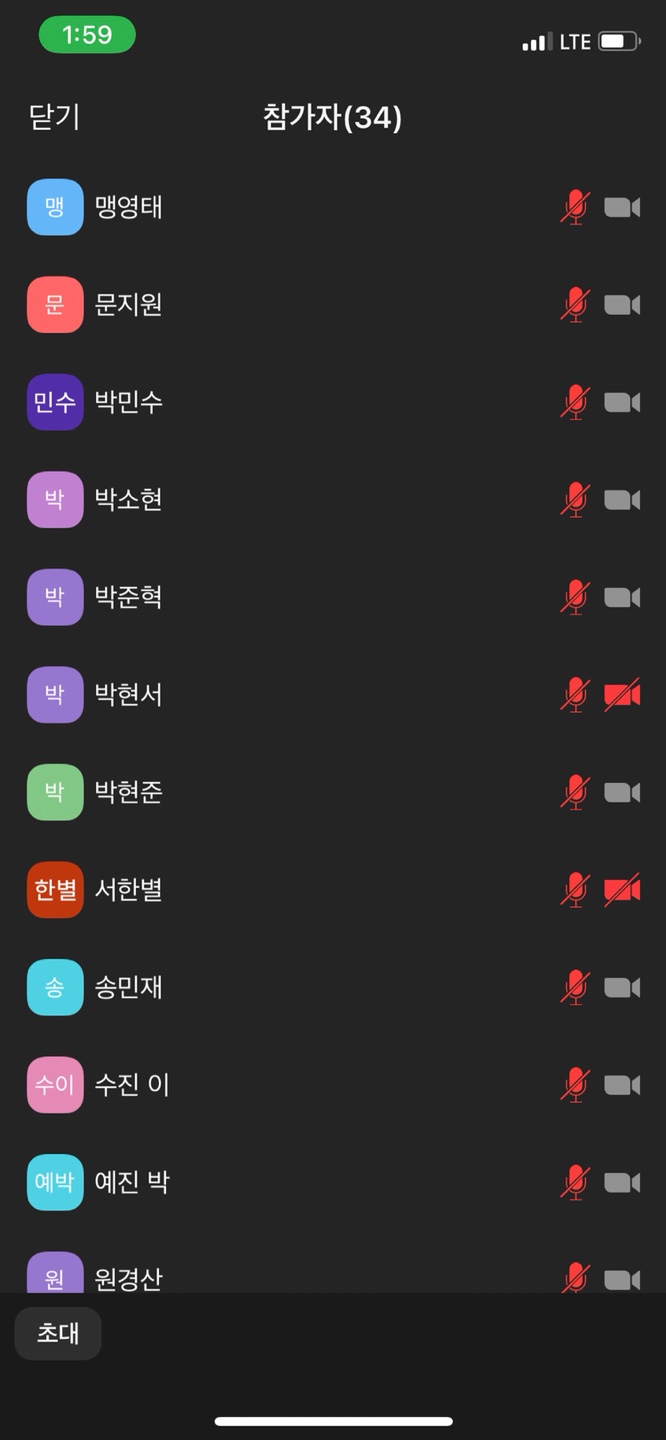
Task: Tap the 초대 invite button
Action: tap(58, 1333)
